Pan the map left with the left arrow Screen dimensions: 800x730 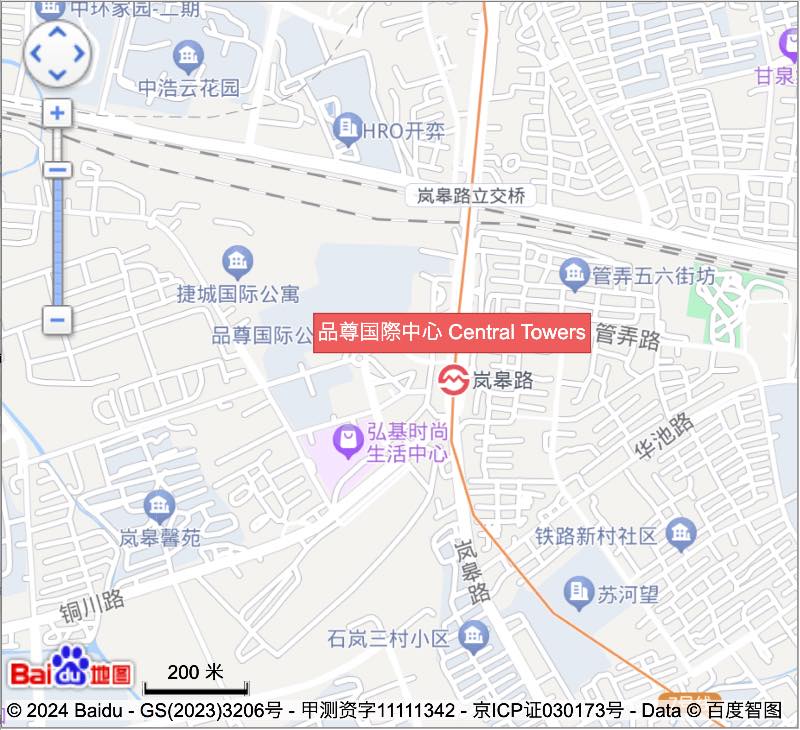(x=37, y=54)
